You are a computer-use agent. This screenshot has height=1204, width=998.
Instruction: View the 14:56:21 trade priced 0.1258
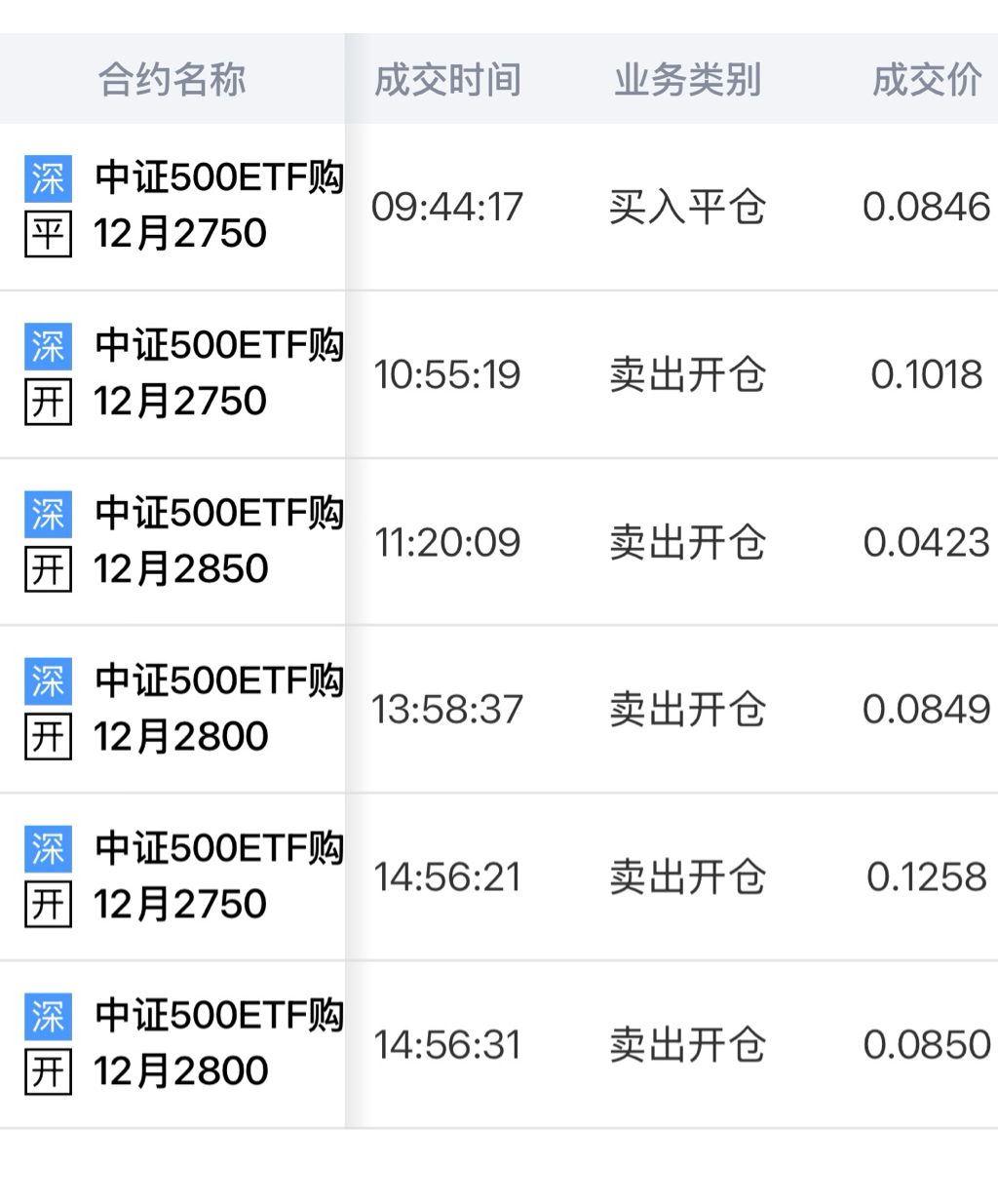499,877
